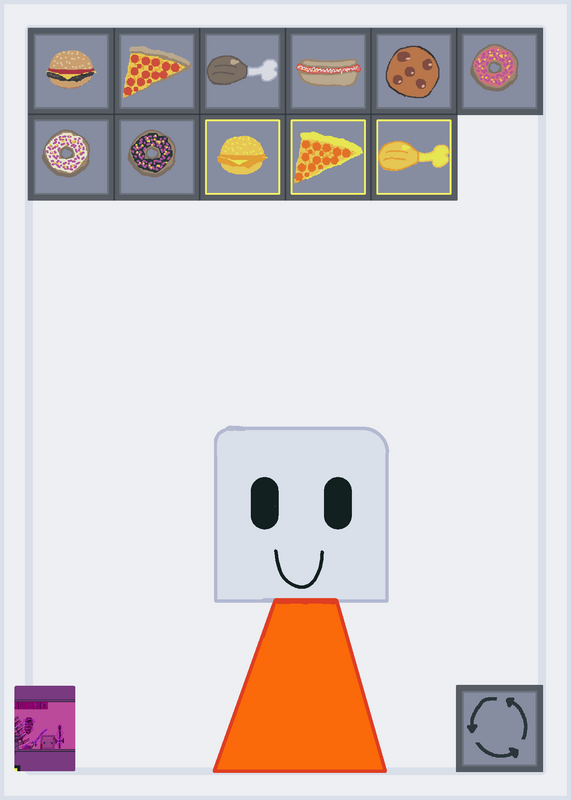Viewport: 571px width, 800px height.
Task: Select the dark chocolate donut
Action: [157, 157]
